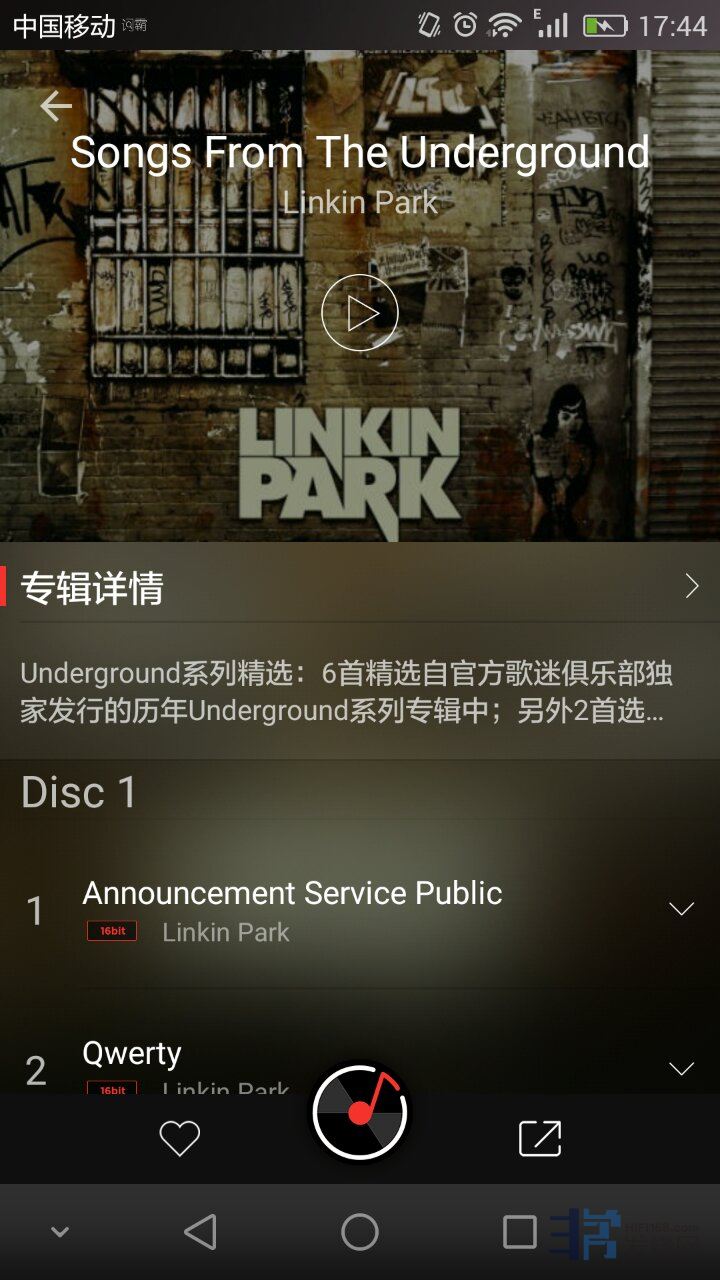Screen dimensions: 720x1280
Task: Open the system recent apps view
Action: tap(519, 1232)
